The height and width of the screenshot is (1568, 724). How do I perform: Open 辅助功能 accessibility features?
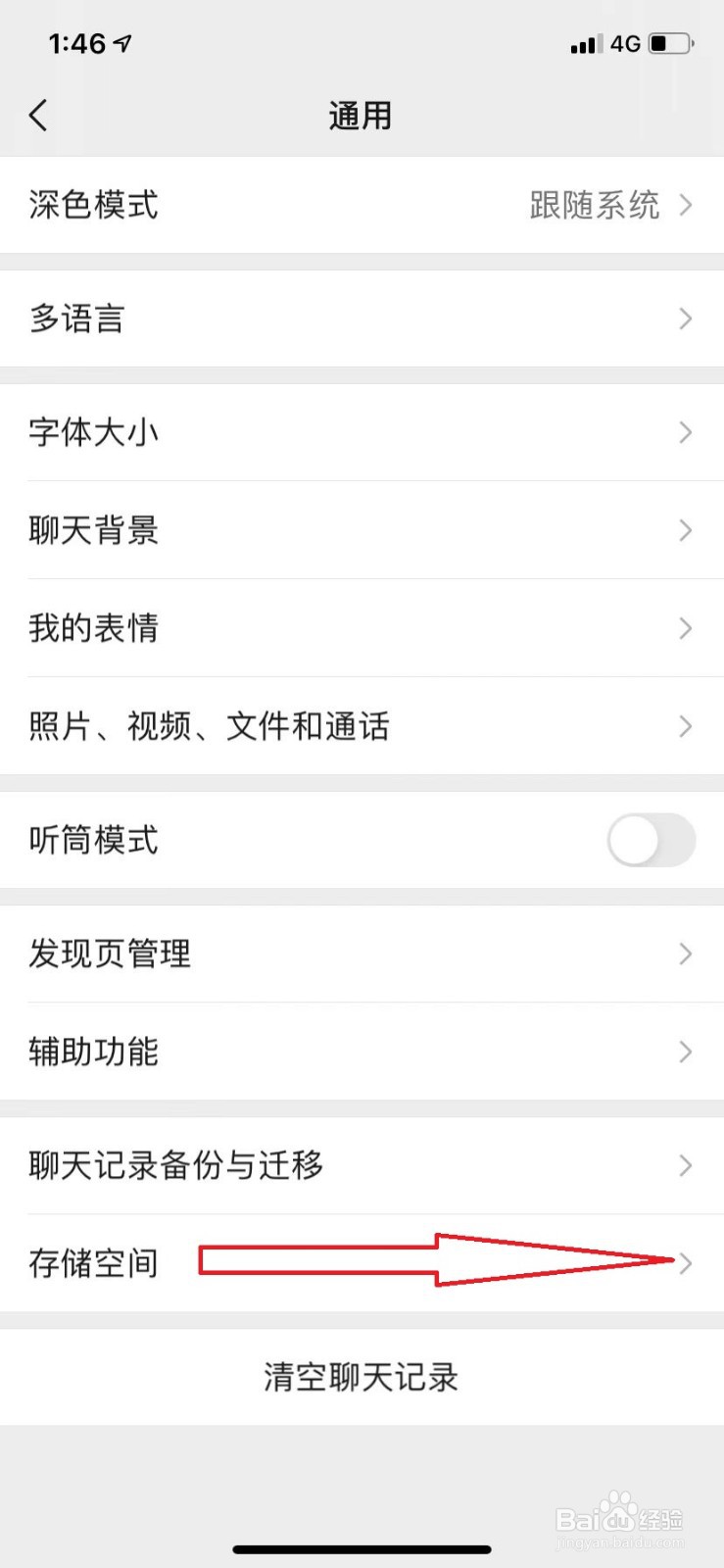click(362, 1052)
